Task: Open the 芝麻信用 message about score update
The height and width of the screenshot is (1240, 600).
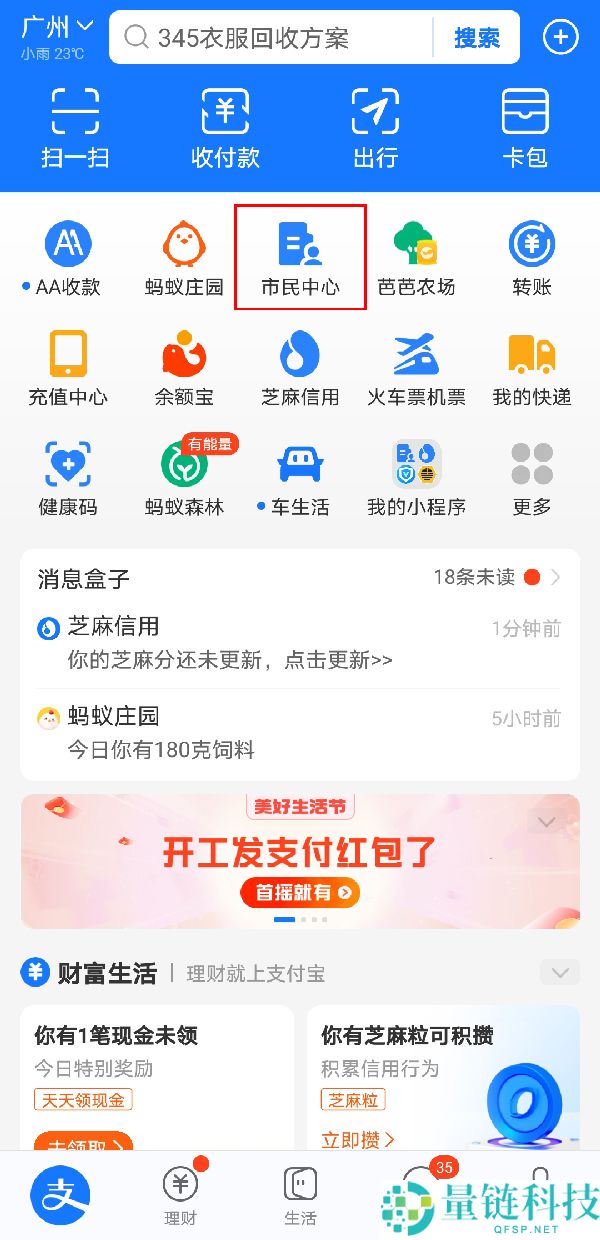Action: pyautogui.click(x=300, y=643)
